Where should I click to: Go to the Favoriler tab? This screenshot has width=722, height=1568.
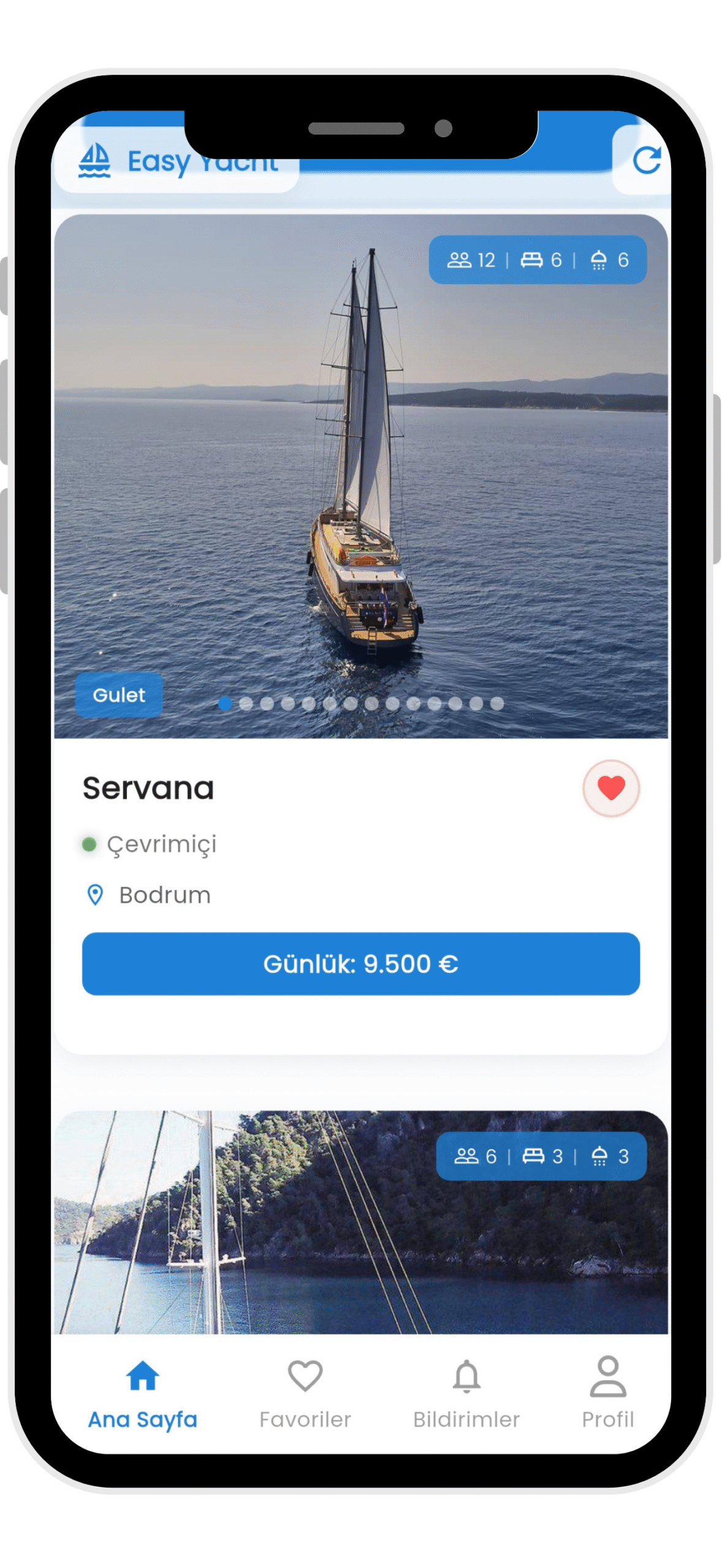[x=305, y=1393]
